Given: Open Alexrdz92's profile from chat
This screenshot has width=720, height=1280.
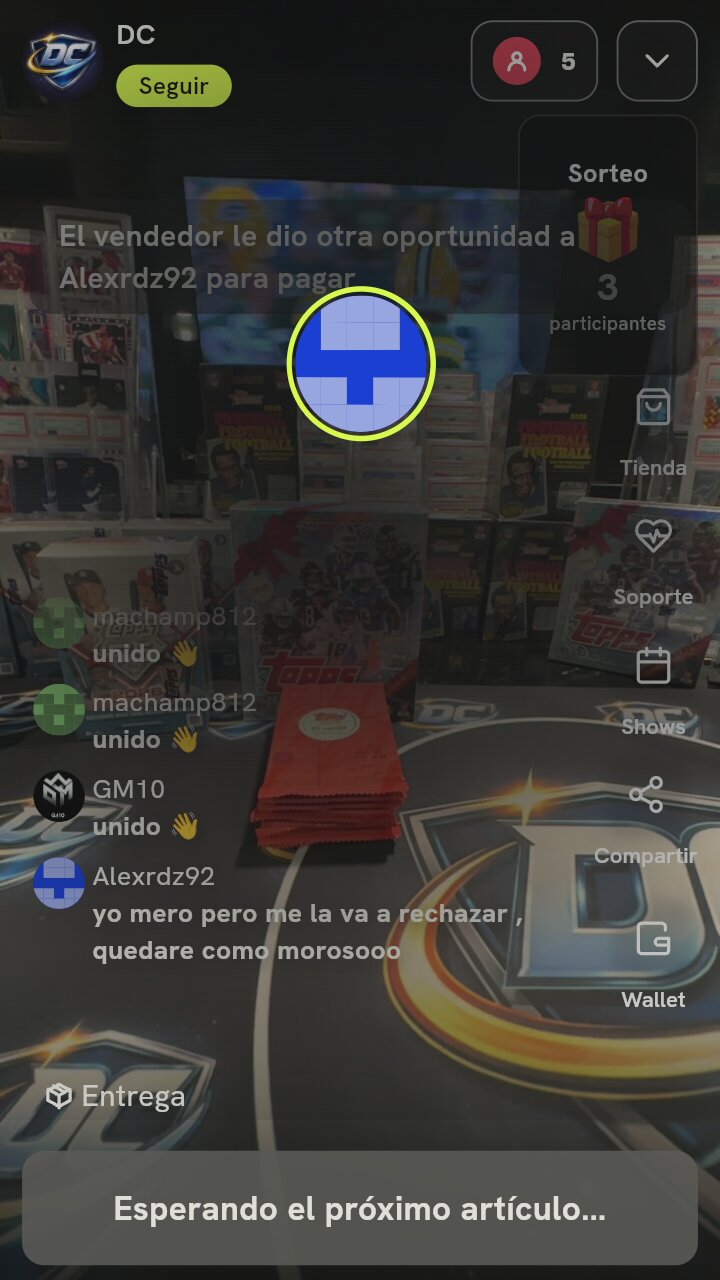Looking at the screenshot, I should click(59, 883).
